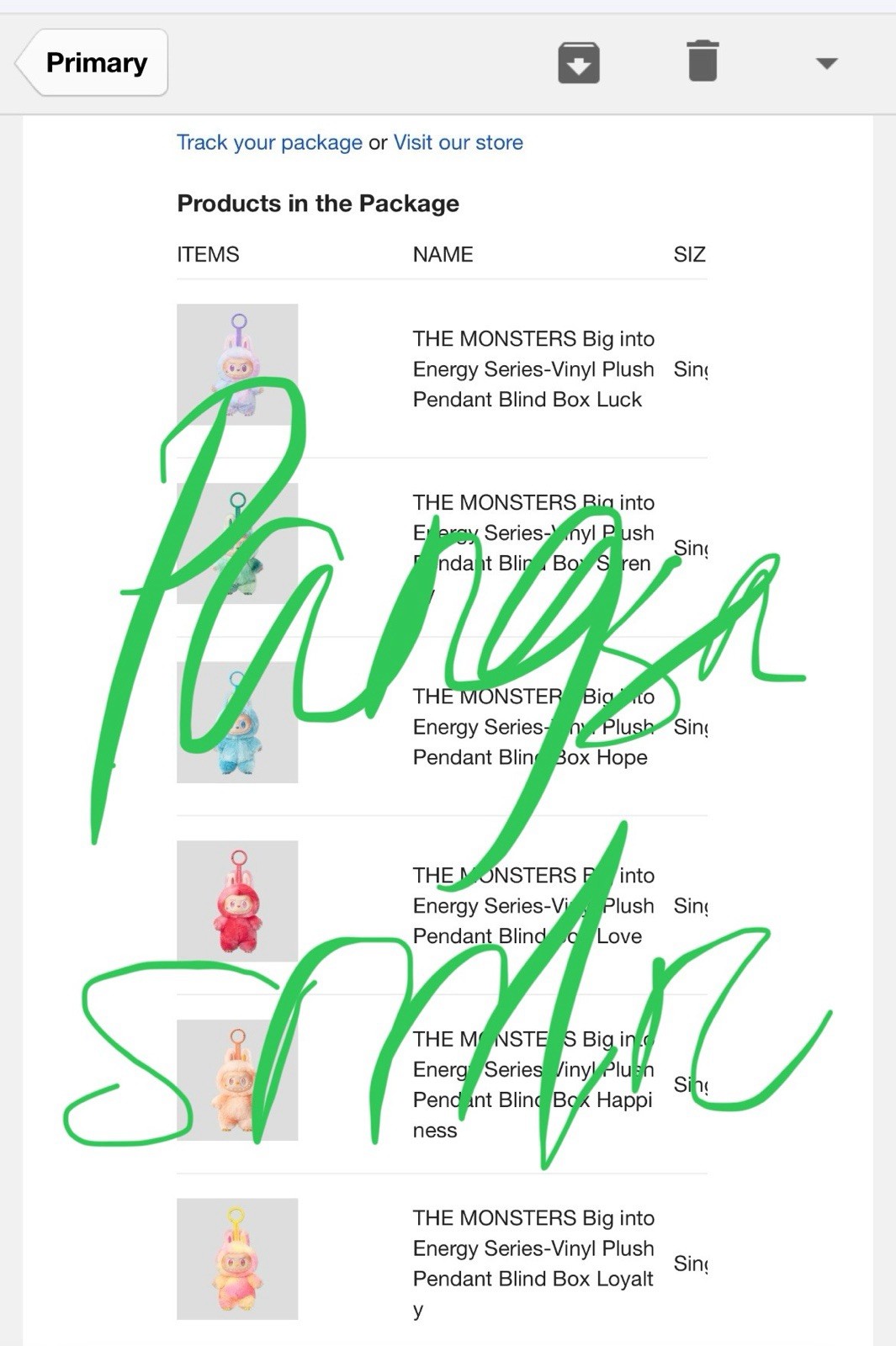This screenshot has width=896, height=1346.
Task: Archive this email
Action: point(579,63)
